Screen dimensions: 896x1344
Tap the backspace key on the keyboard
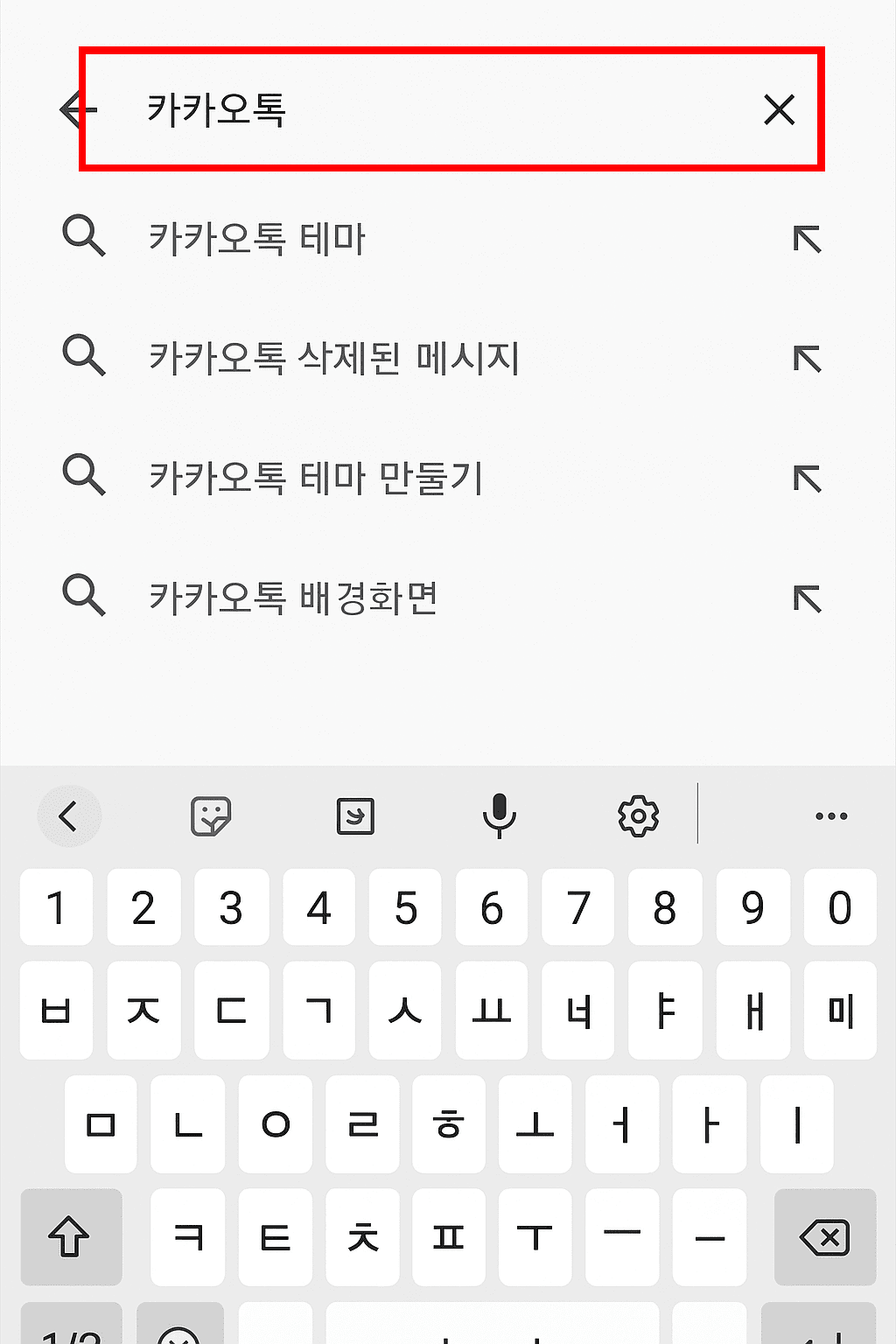[824, 1236]
